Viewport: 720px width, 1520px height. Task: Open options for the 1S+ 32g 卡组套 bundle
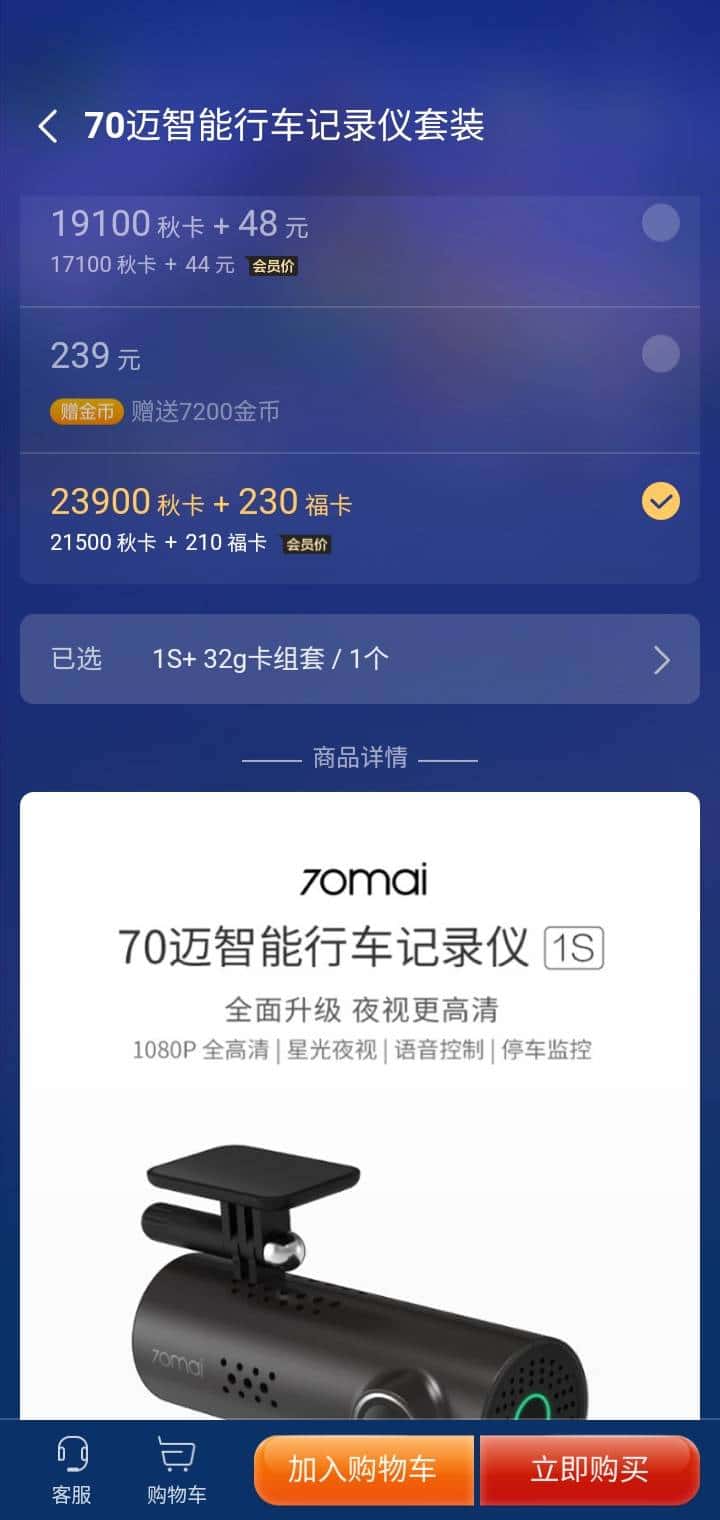click(270, 660)
